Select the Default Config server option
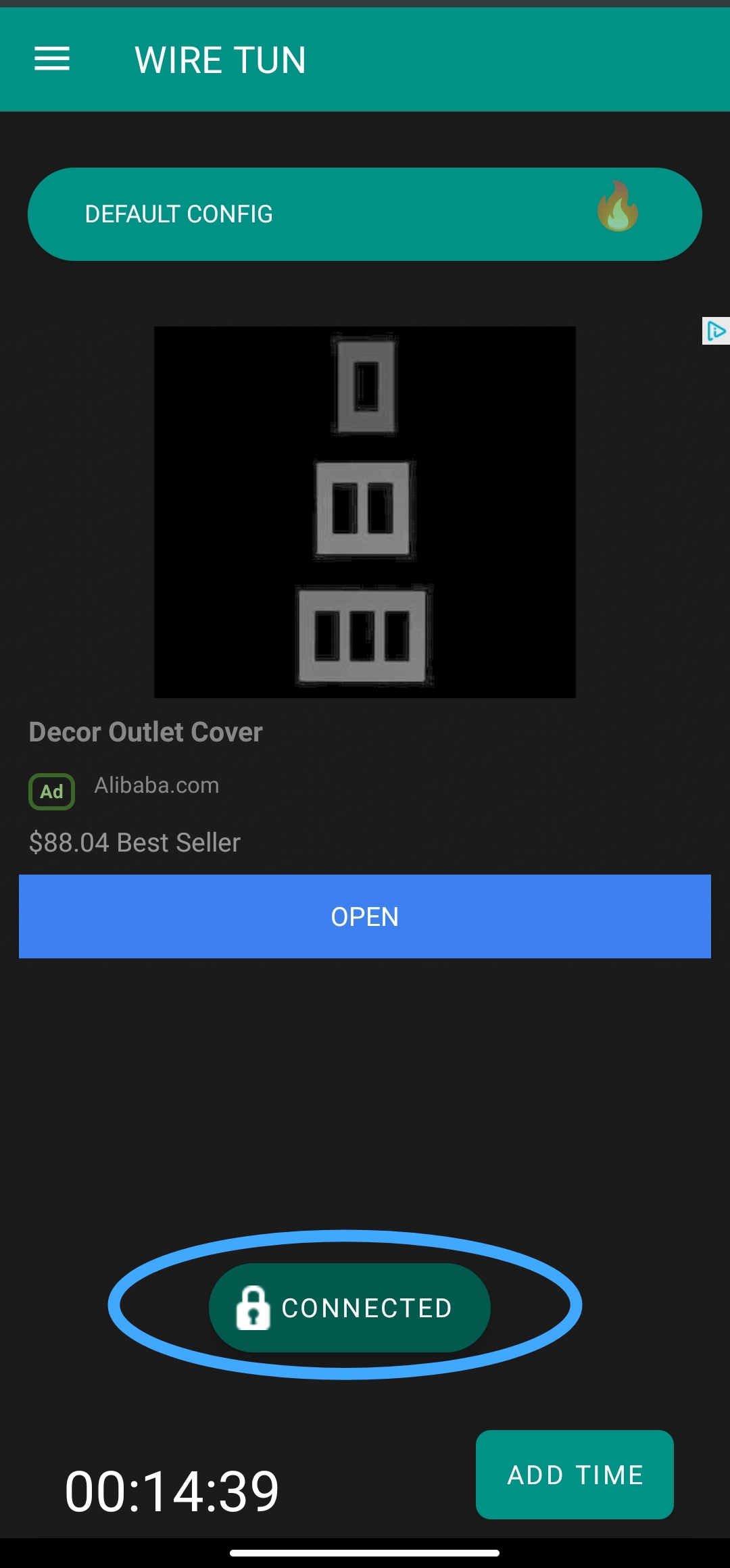This screenshot has height=1568, width=730. click(364, 214)
